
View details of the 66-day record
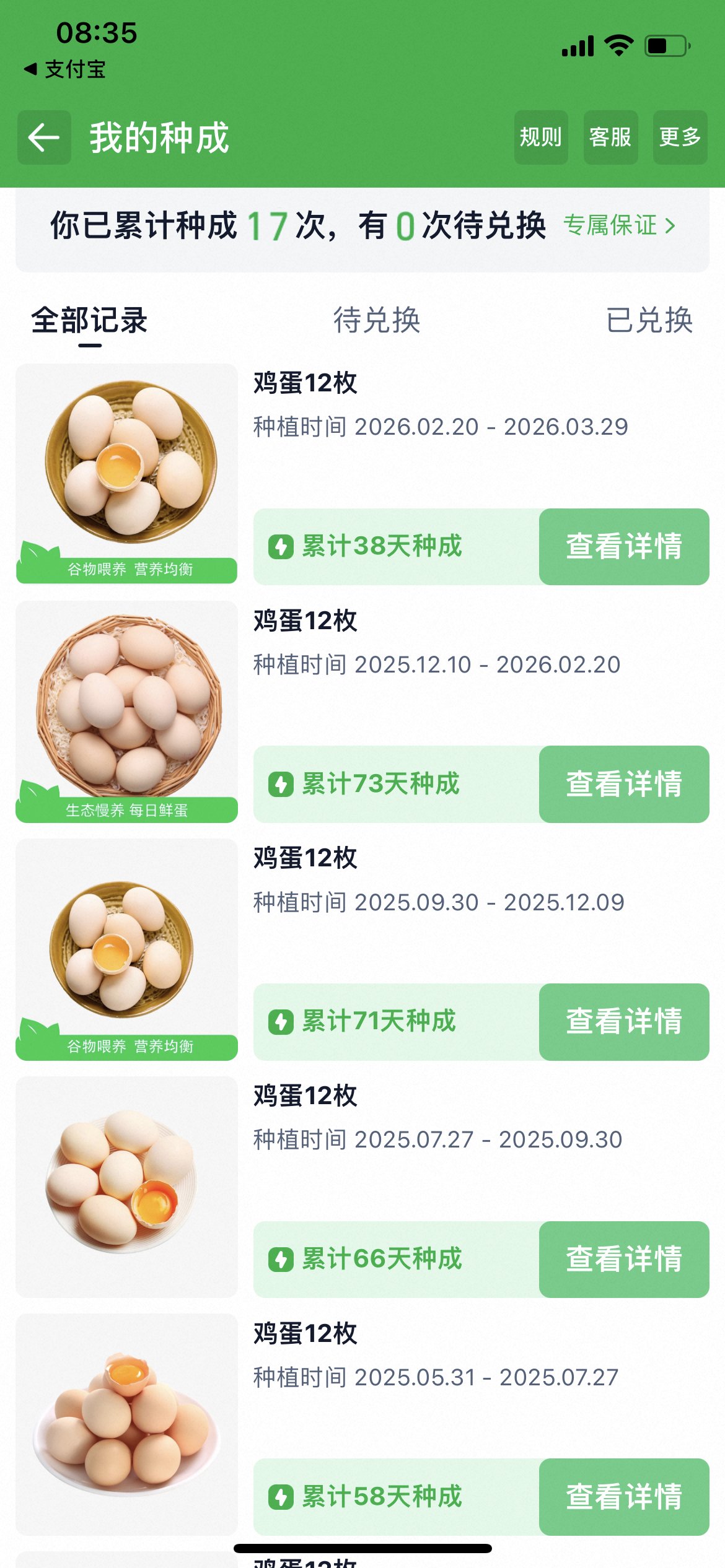pos(623,1259)
